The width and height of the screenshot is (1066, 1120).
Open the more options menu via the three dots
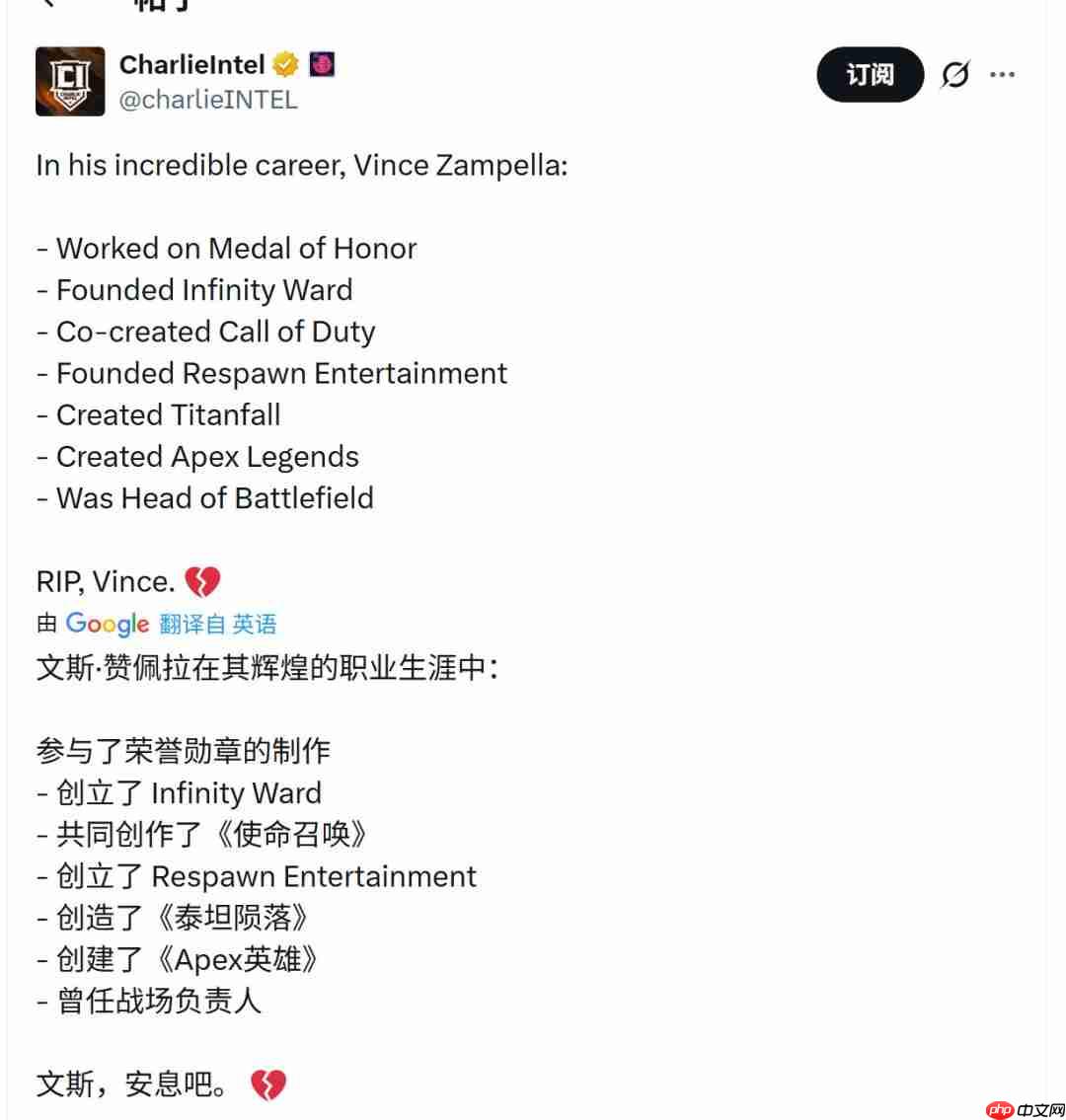pyautogui.click(x=1003, y=74)
